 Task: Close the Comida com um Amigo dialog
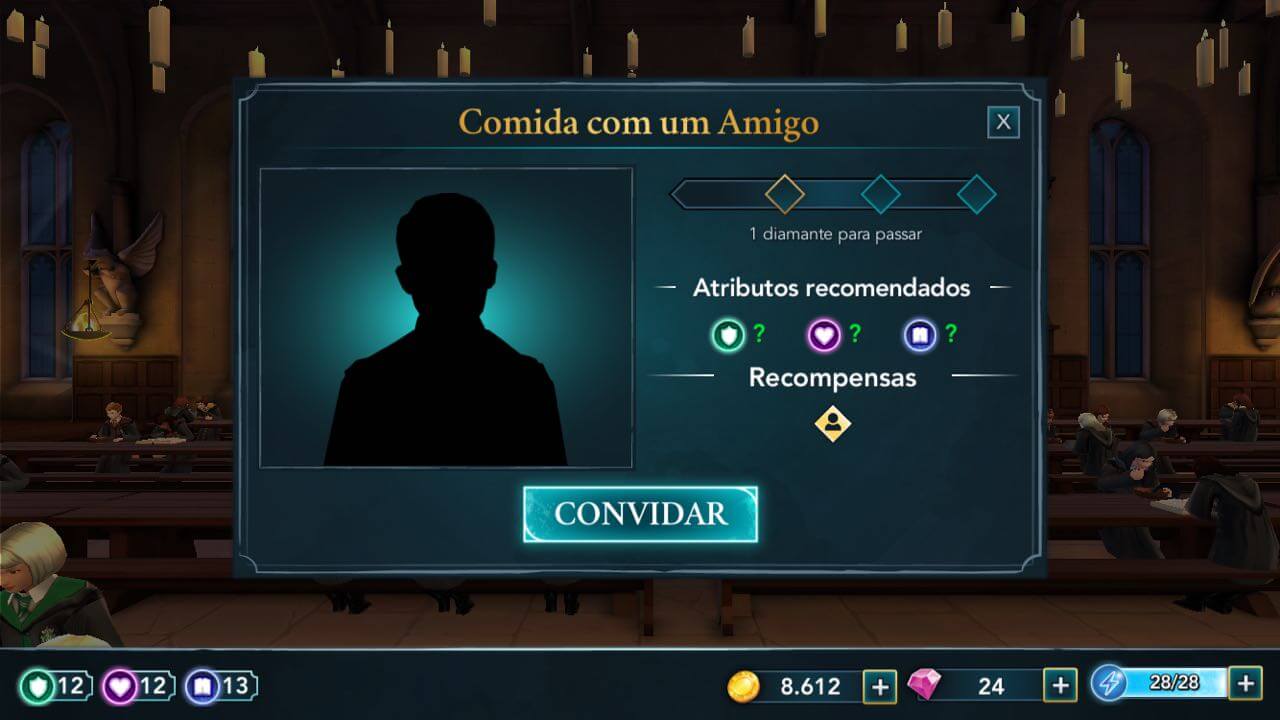click(1003, 122)
